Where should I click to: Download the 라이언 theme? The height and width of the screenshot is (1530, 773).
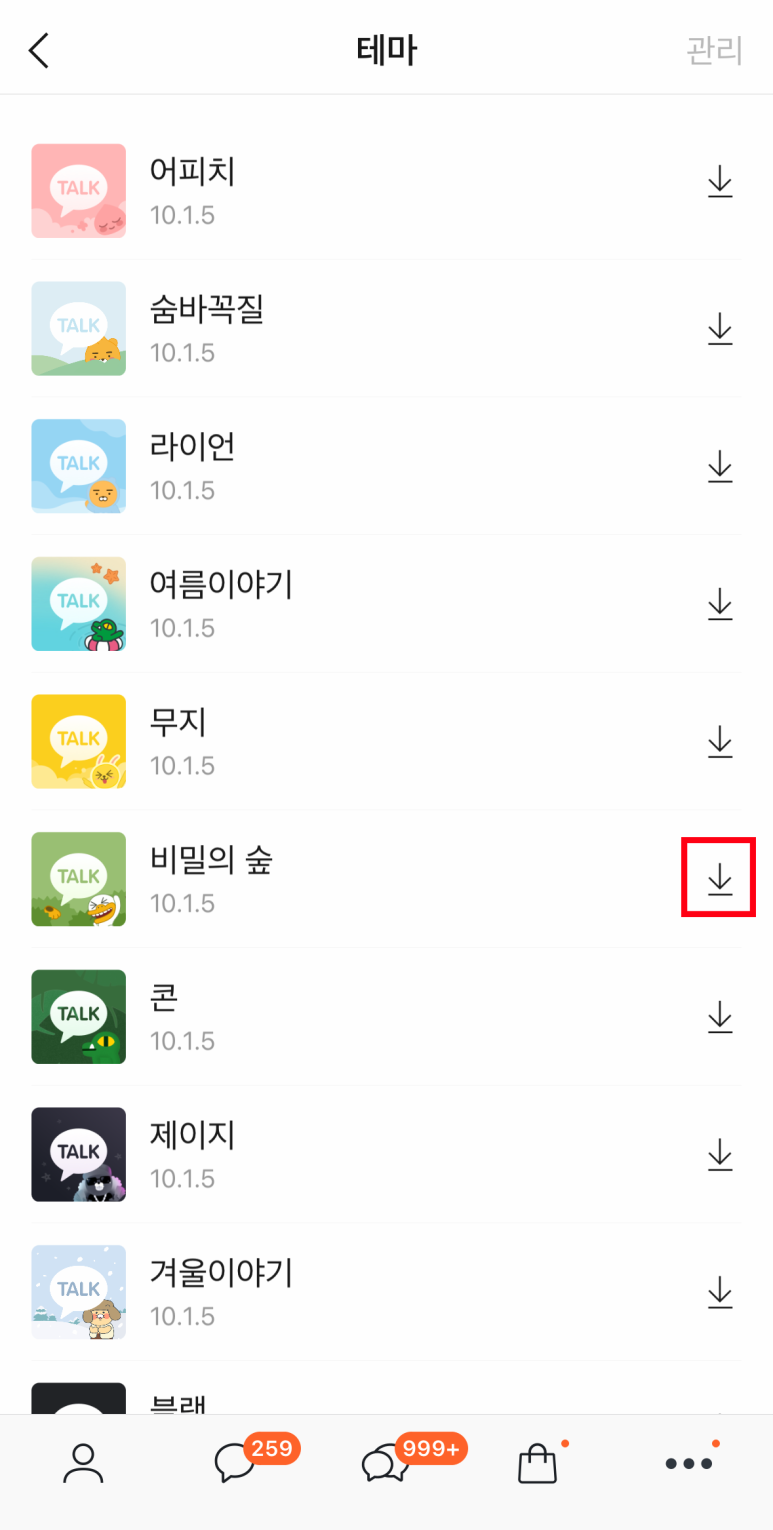(x=720, y=467)
